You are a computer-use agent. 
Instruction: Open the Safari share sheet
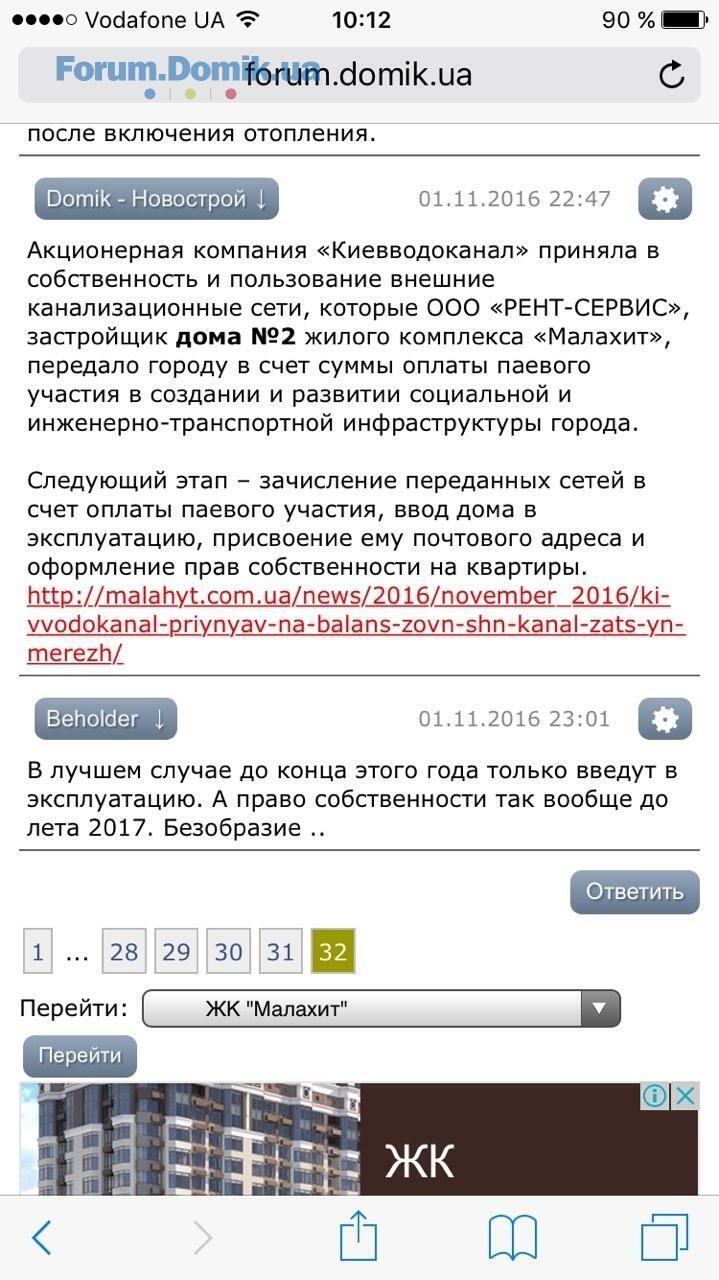358,1238
